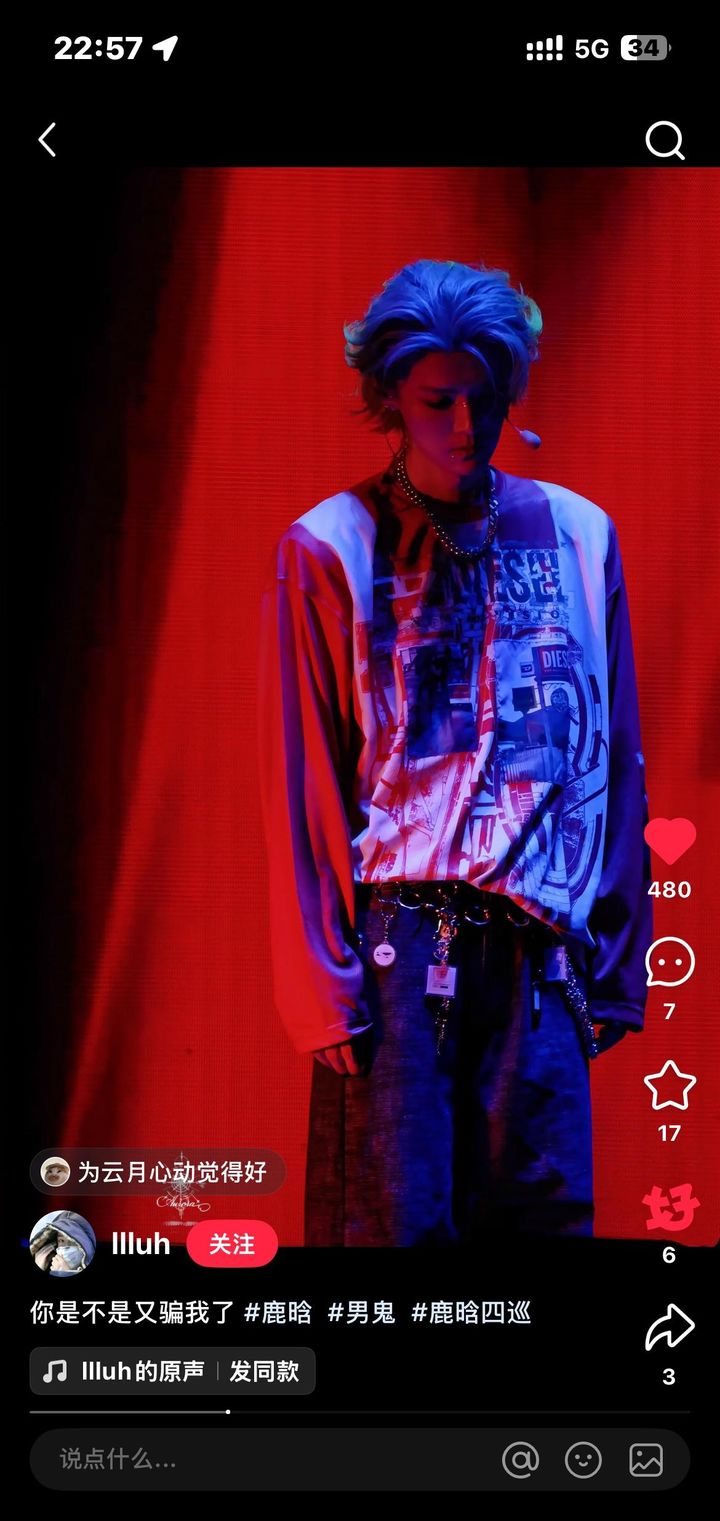Follow lllluh with the 关注 button
This screenshot has width=720, height=1521.
tap(231, 1244)
